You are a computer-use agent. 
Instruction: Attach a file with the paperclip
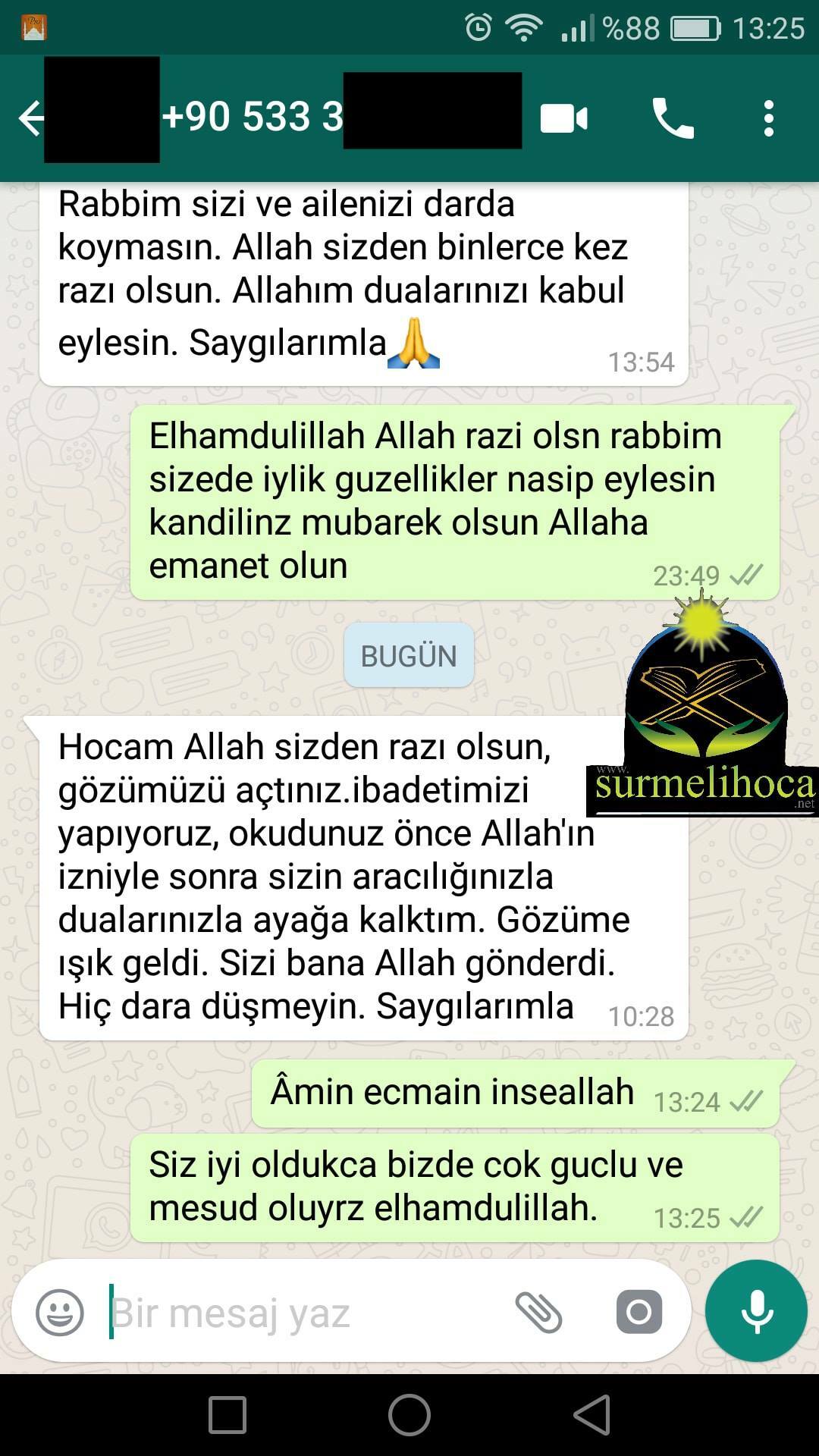click(538, 1313)
